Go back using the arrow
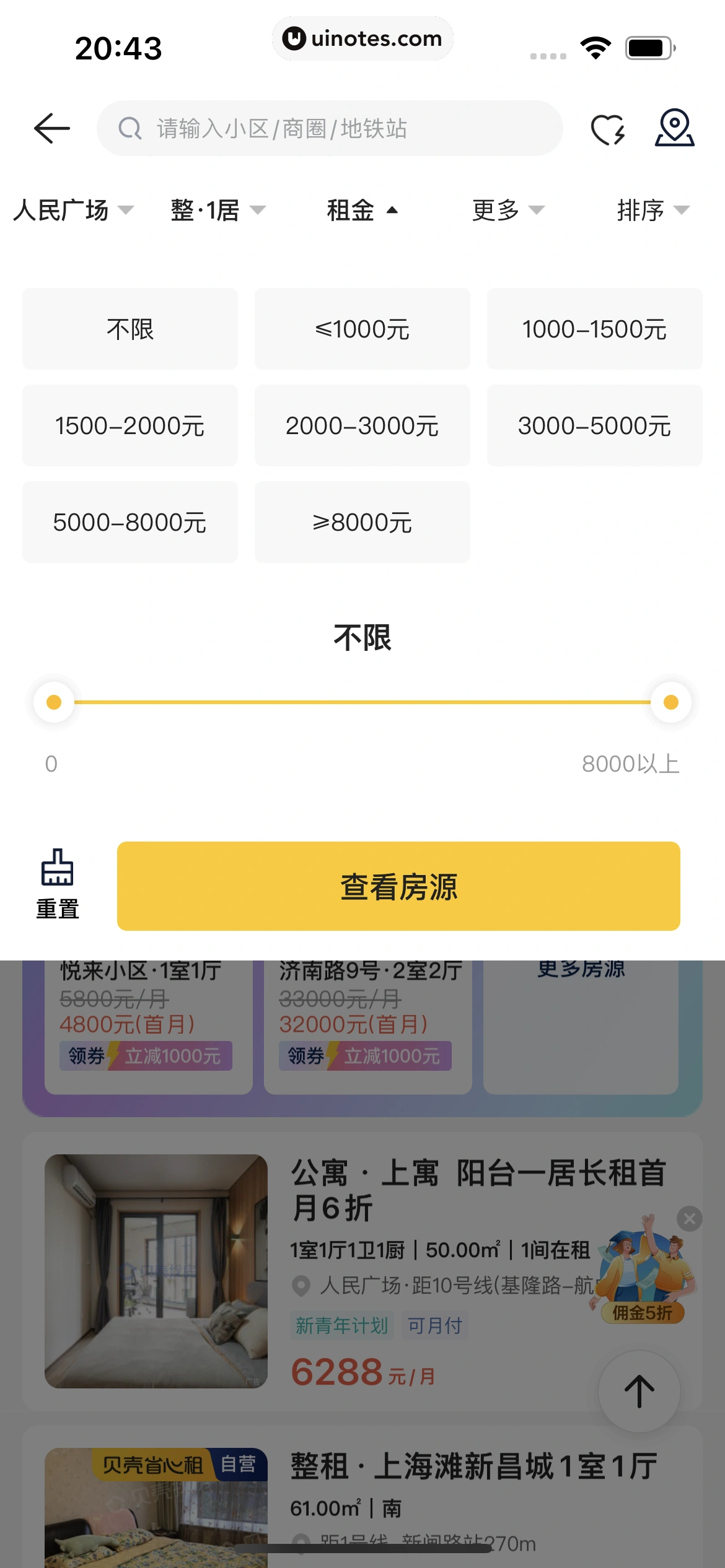Image resolution: width=725 pixels, height=1568 pixels. click(52, 128)
